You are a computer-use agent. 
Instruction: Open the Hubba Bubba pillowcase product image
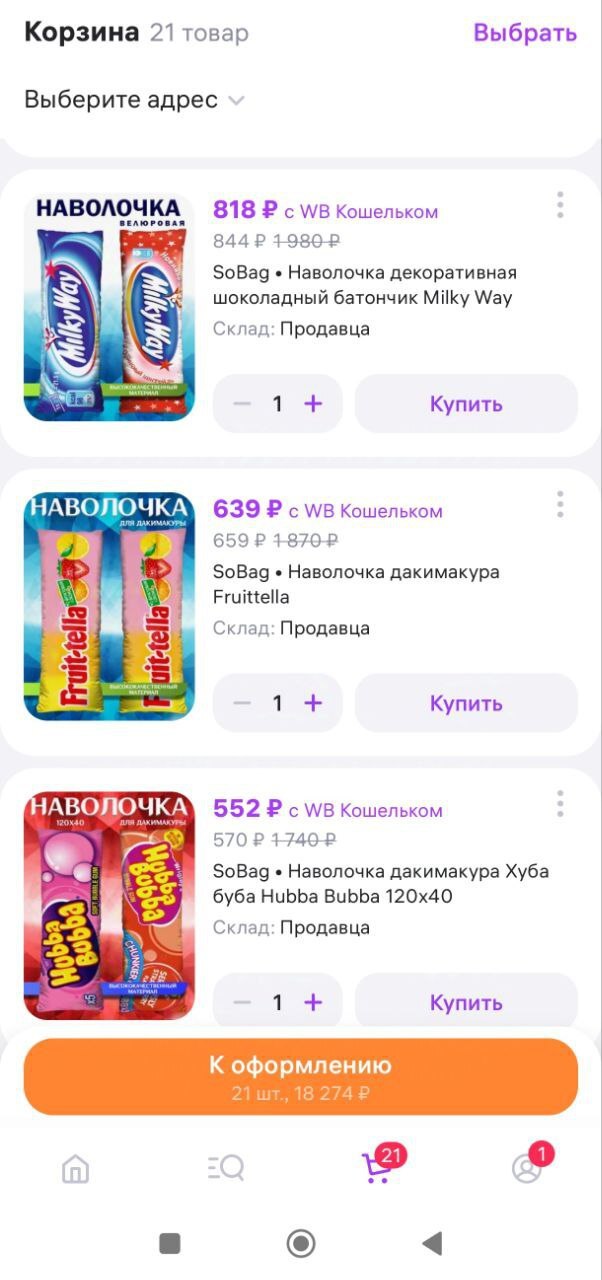pyautogui.click(x=109, y=905)
